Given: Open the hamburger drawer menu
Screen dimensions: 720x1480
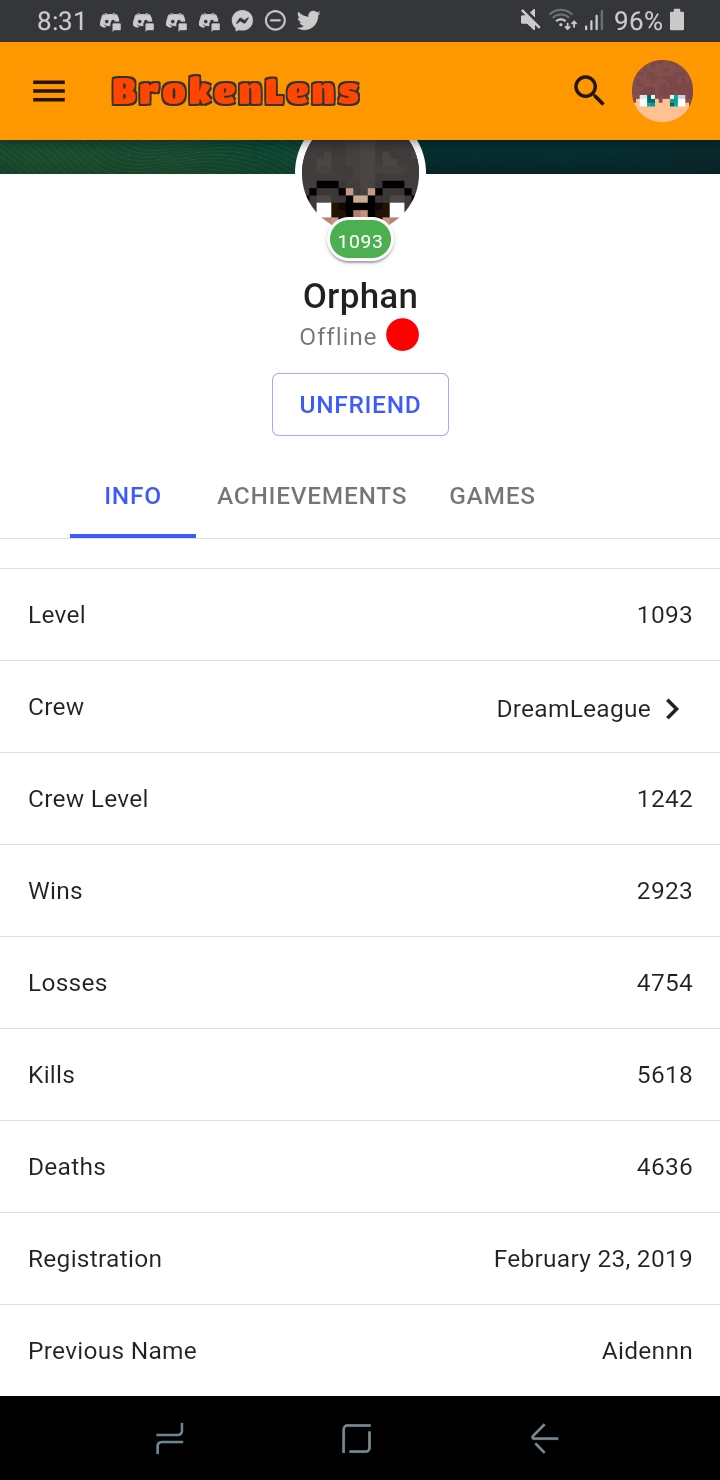Looking at the screenshot, I should [49, 92].
